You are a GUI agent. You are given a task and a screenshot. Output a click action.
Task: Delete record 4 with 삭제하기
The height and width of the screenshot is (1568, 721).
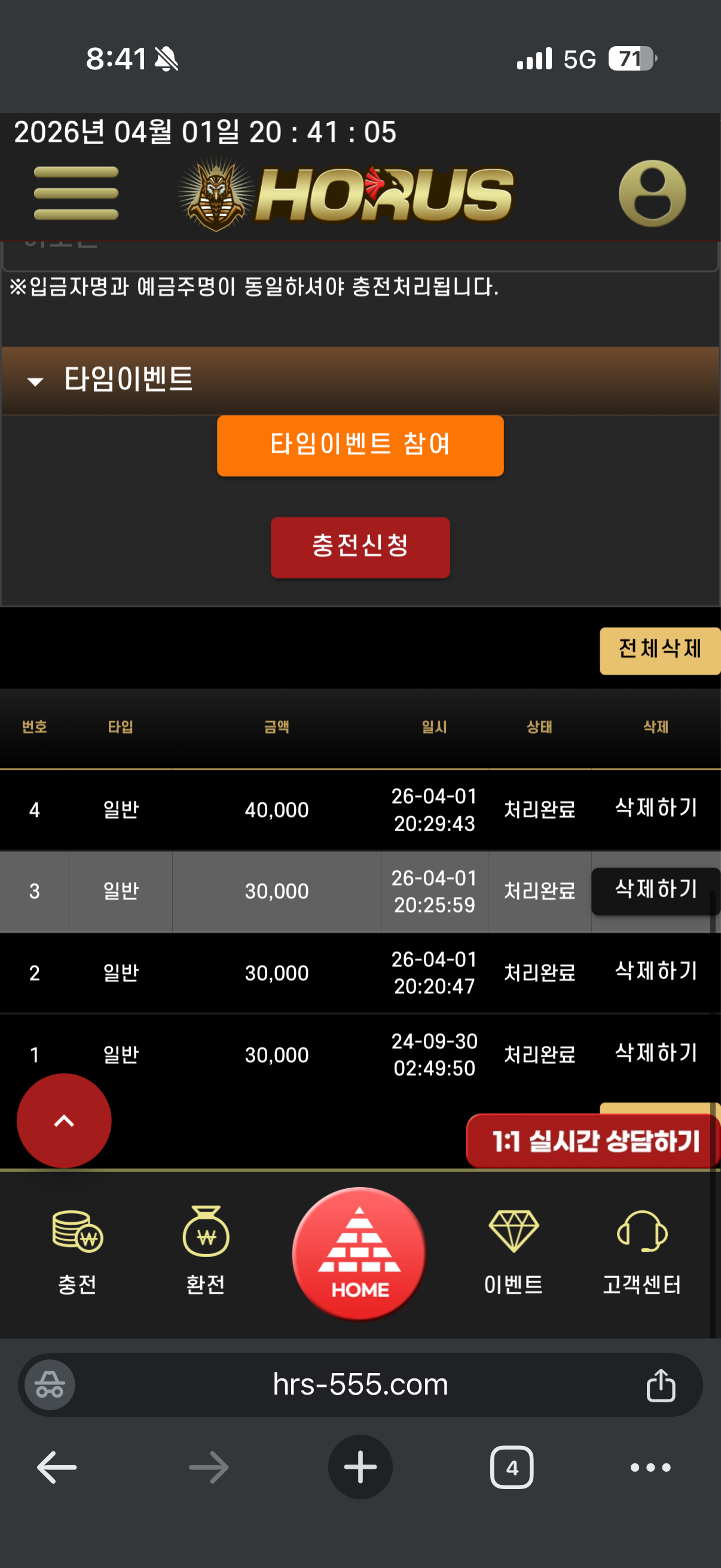pyautogui.click(x=655, y=809)
